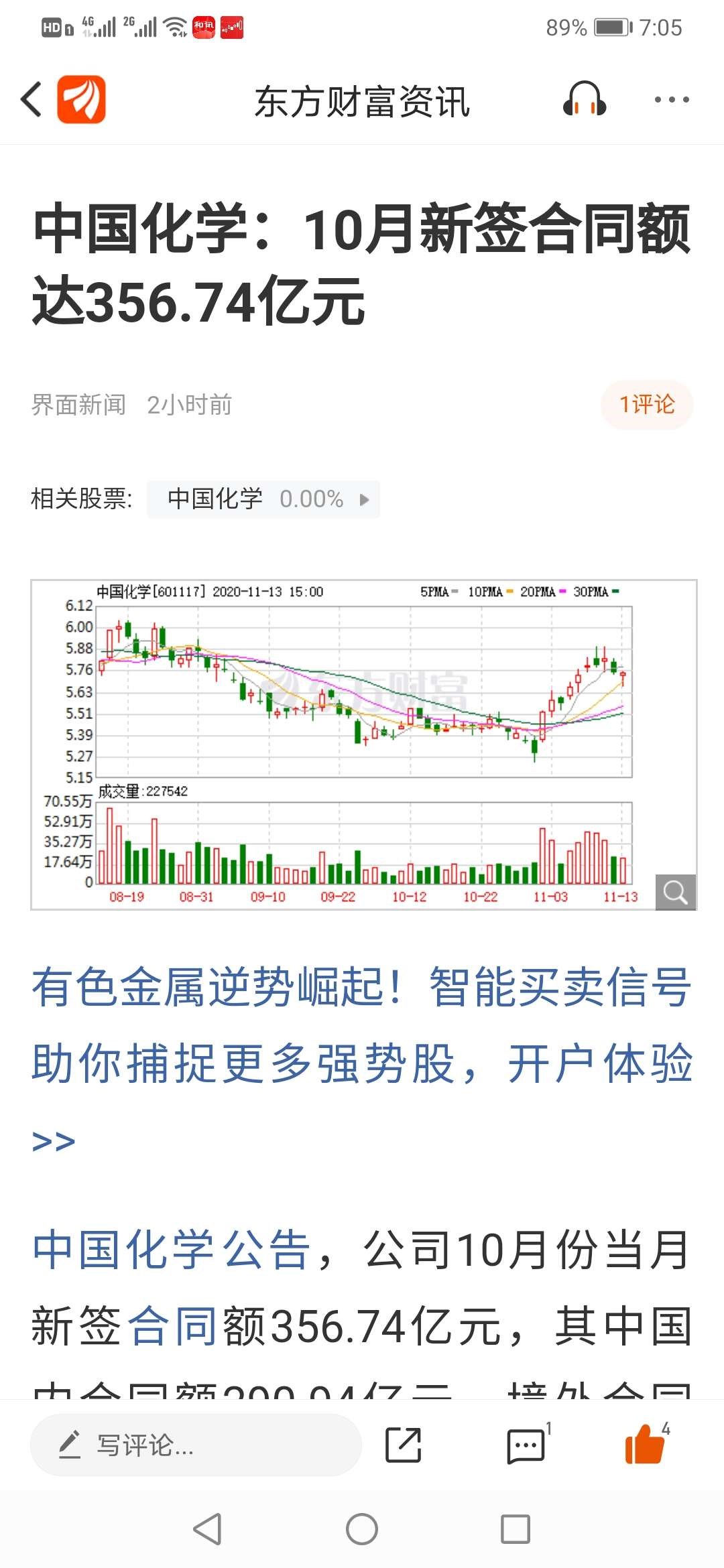Image resolution: width=724 pixels, height=1568 pixels.
Task: Share the article via the share icon
Action: coord(404,1445)
